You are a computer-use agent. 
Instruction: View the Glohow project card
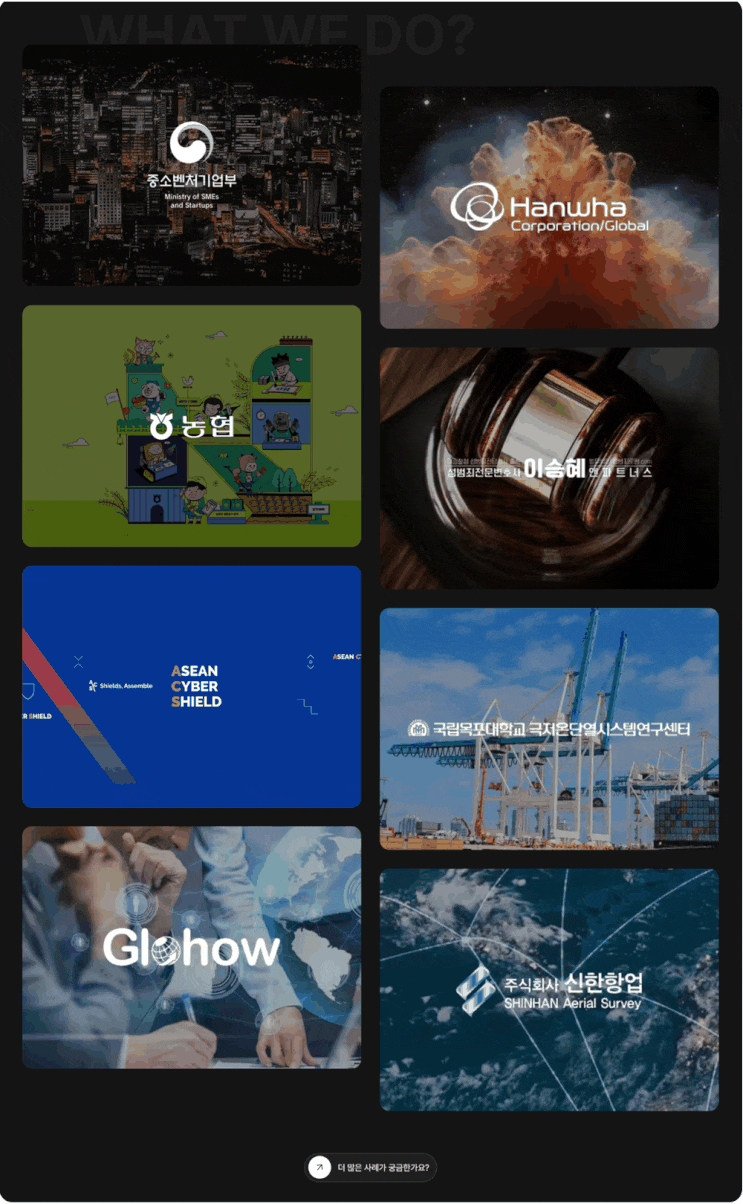(191, 947)
